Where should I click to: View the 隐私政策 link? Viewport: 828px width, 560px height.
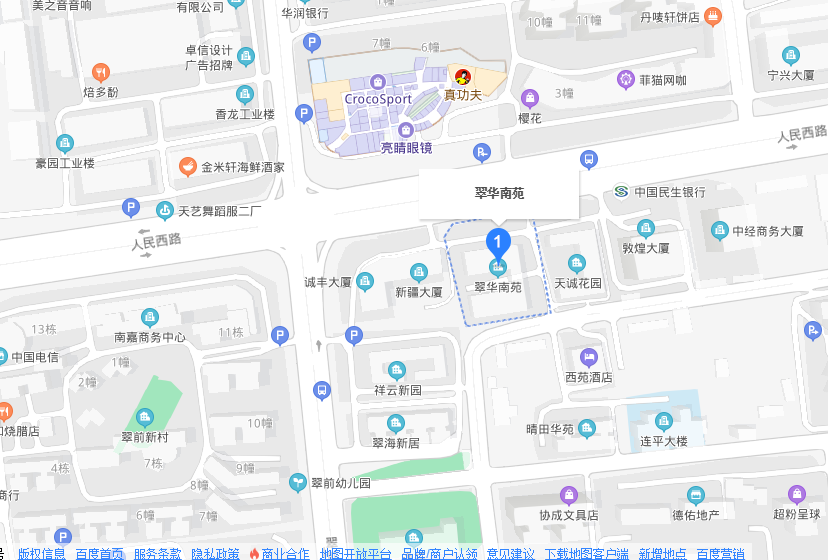coord(216,553)
